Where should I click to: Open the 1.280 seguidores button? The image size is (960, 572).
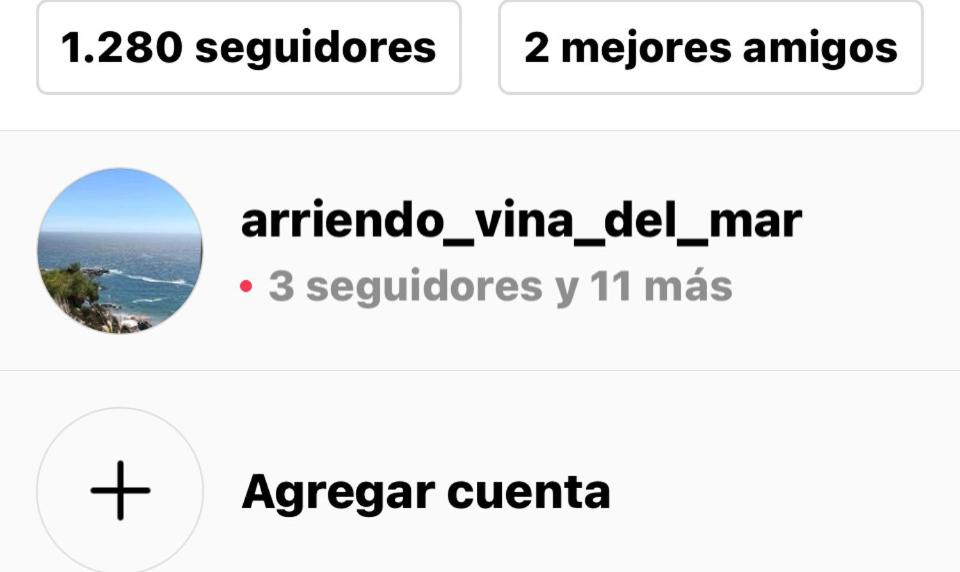(x=248, y=47)
